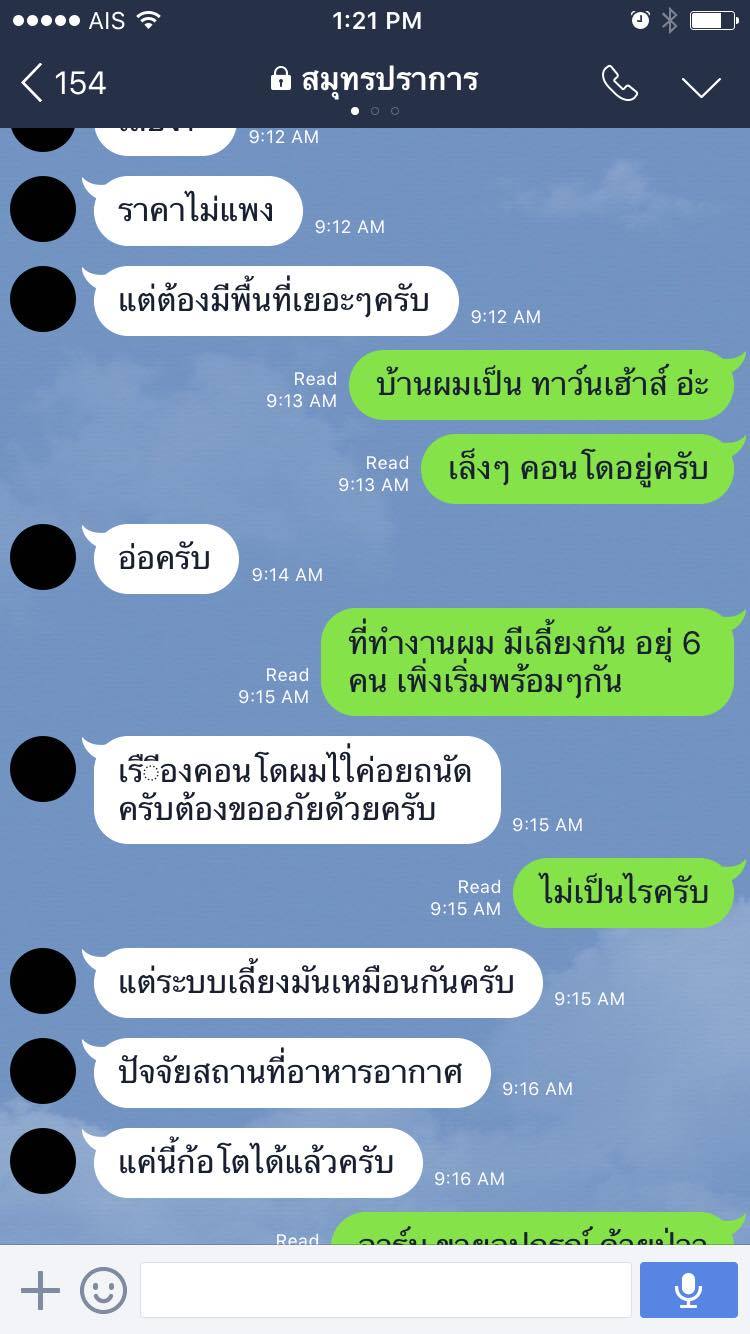750x1334 pixels.
Task: Start a voice call in this chat
Action: point(619,85)
